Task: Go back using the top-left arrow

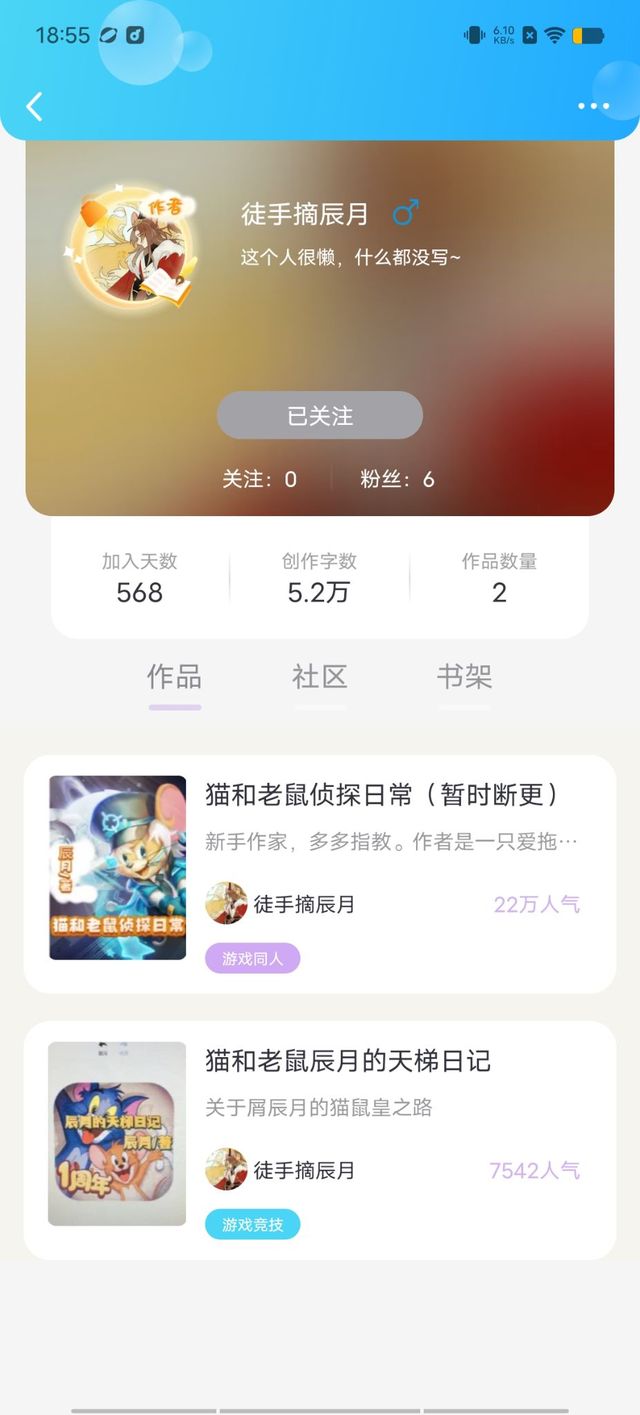Action: pyautogui.click(x=35, y=106)
